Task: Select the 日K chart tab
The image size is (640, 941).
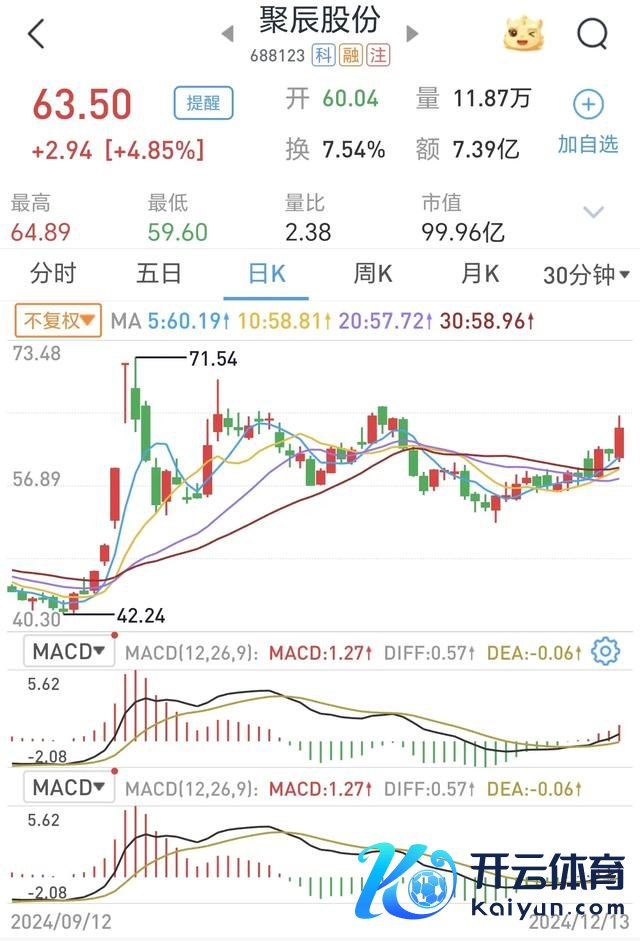Action: (x=266, y=274)
